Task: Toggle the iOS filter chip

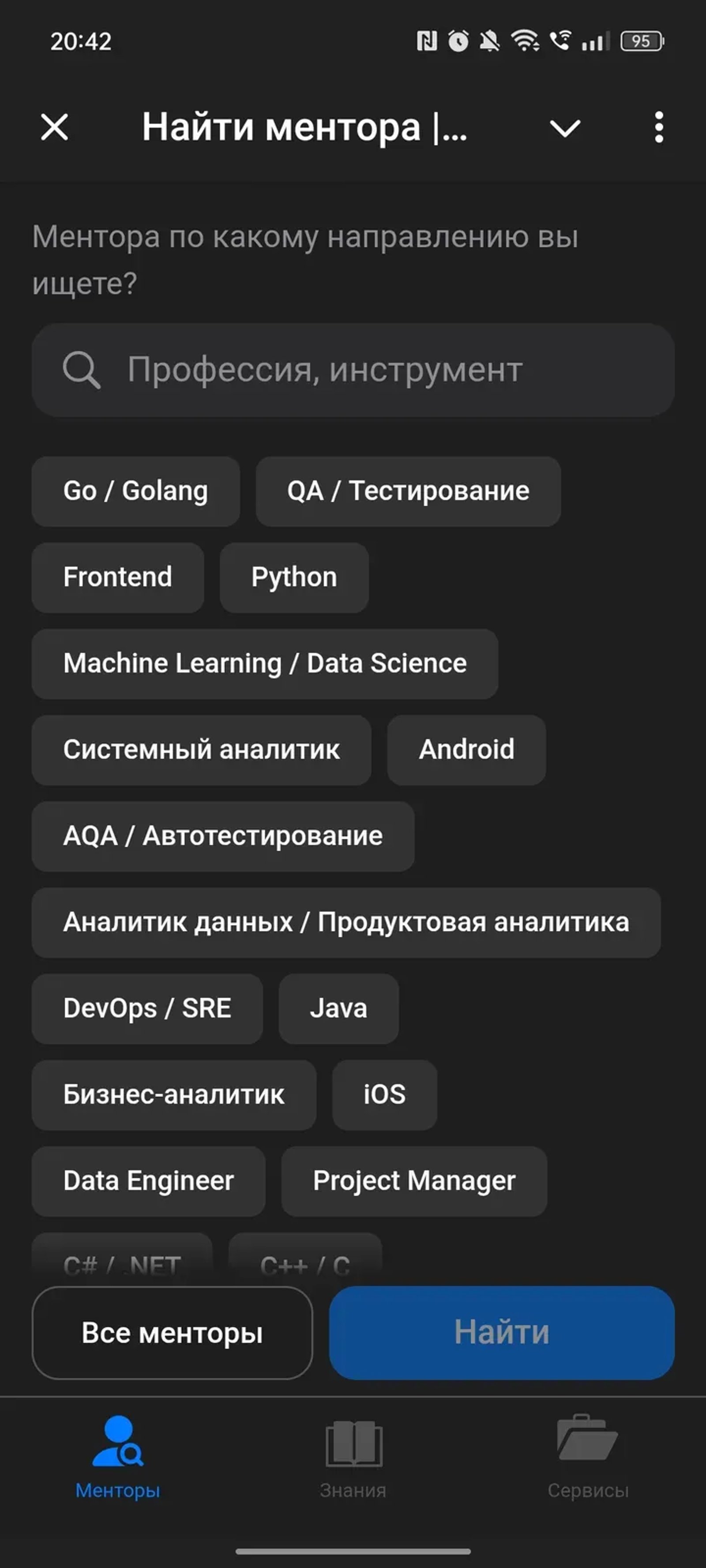Action: pyautogui.click(x=384, y=1094)
